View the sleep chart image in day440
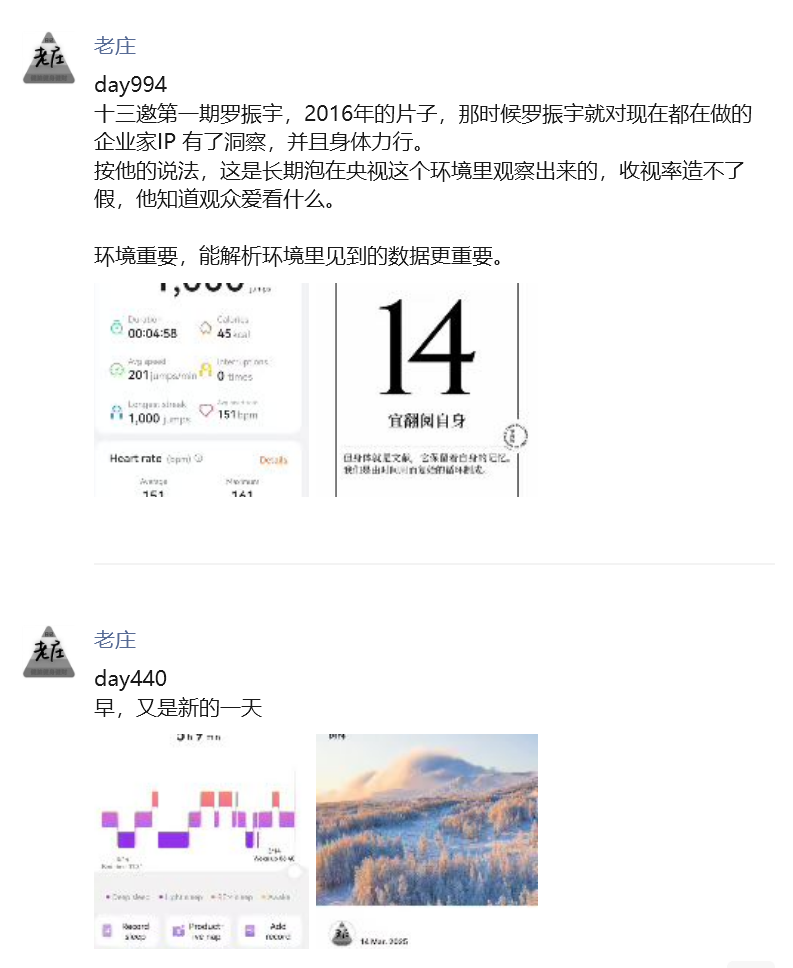 (x=201, y=841)
